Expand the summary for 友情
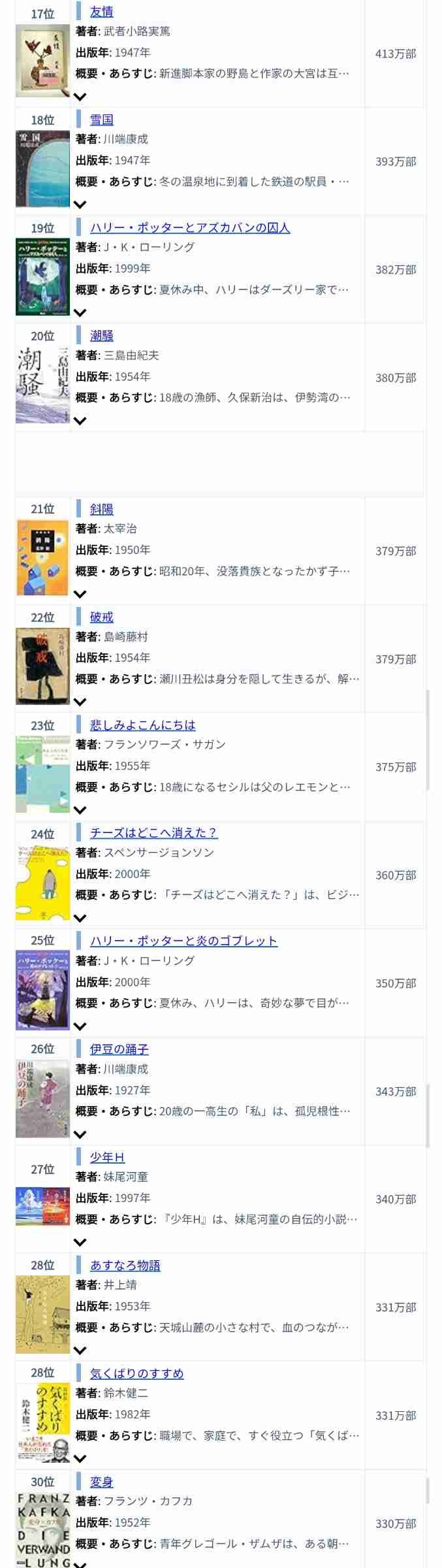The height and width of the screenshot is (1568, 442). [80, 97]
